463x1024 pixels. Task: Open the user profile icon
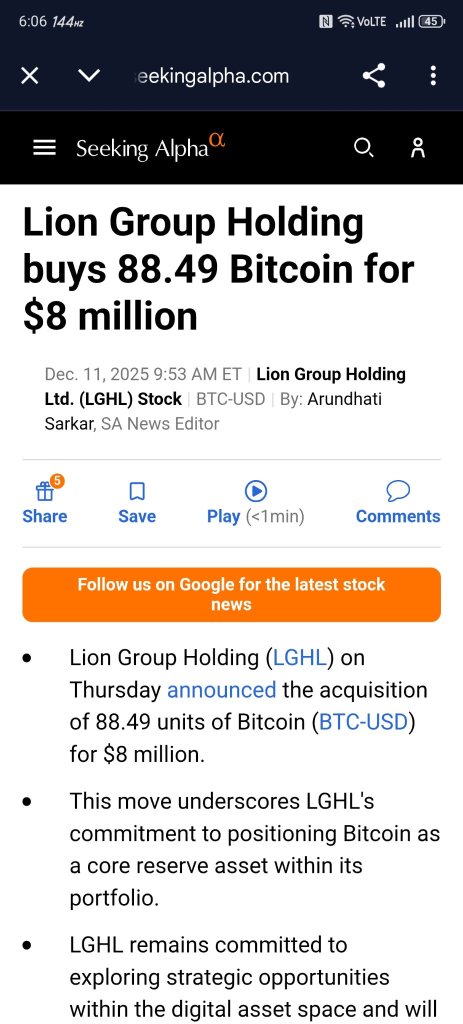pos(418,148)
